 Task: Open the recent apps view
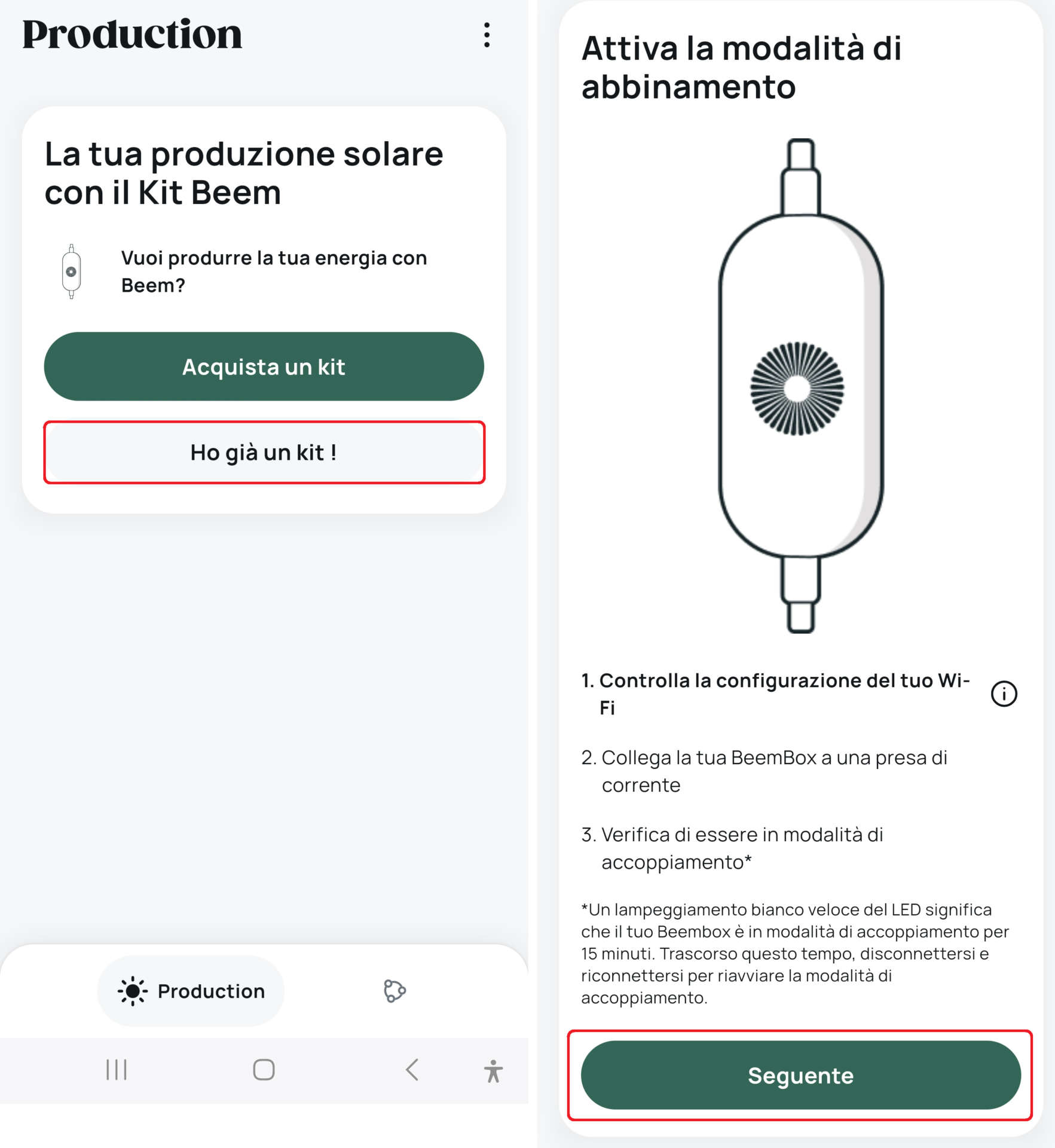116,1070
